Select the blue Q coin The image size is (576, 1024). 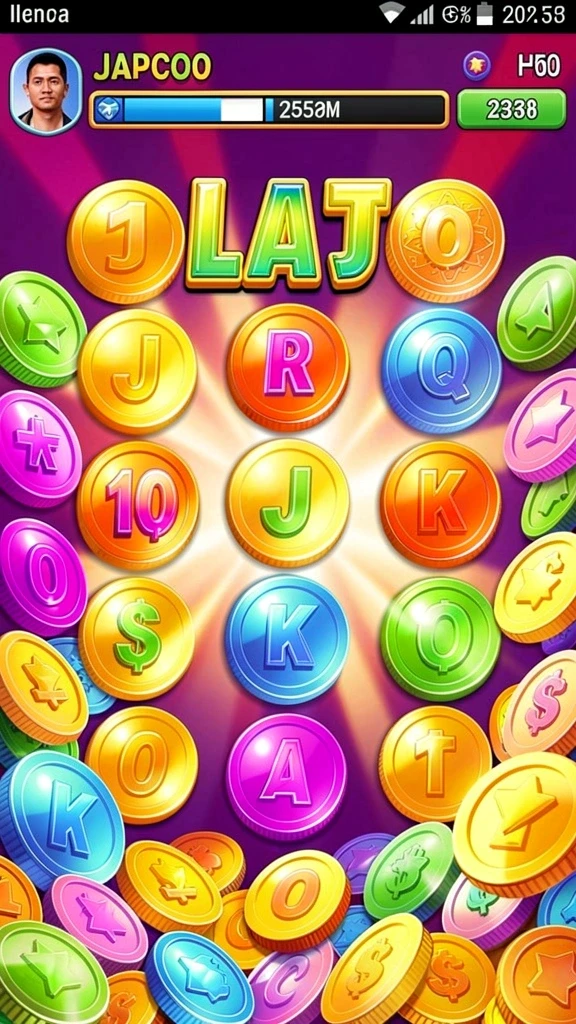[442, 370]
